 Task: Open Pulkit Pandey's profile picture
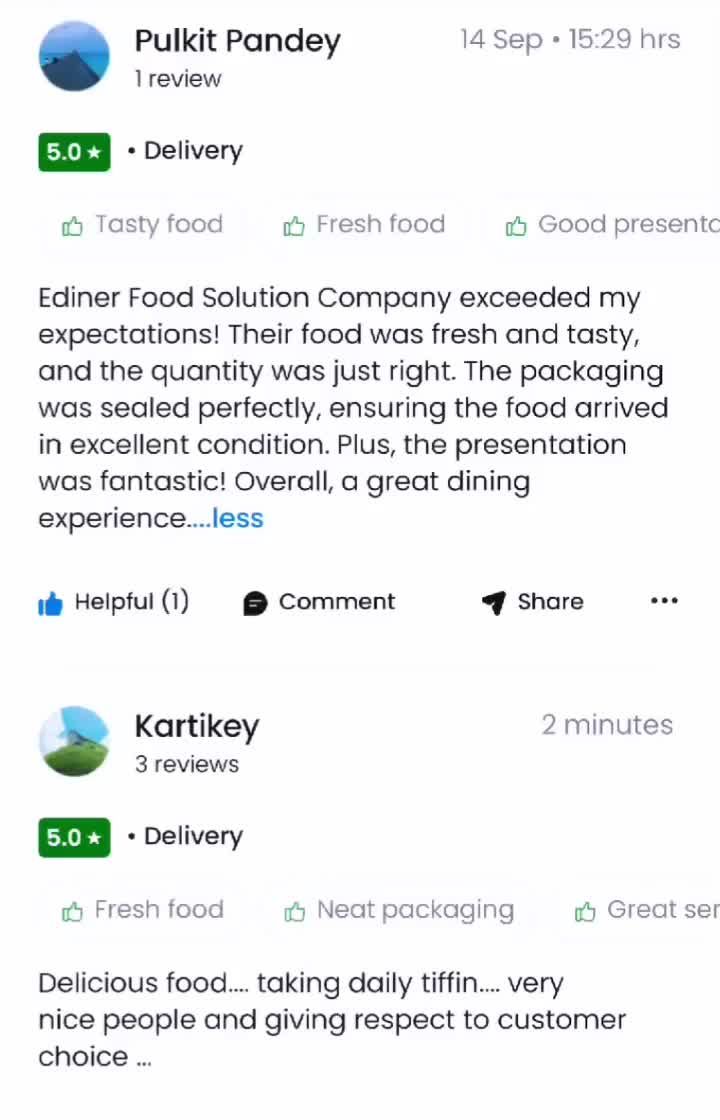pyautogui.click(x=74, y=56)
